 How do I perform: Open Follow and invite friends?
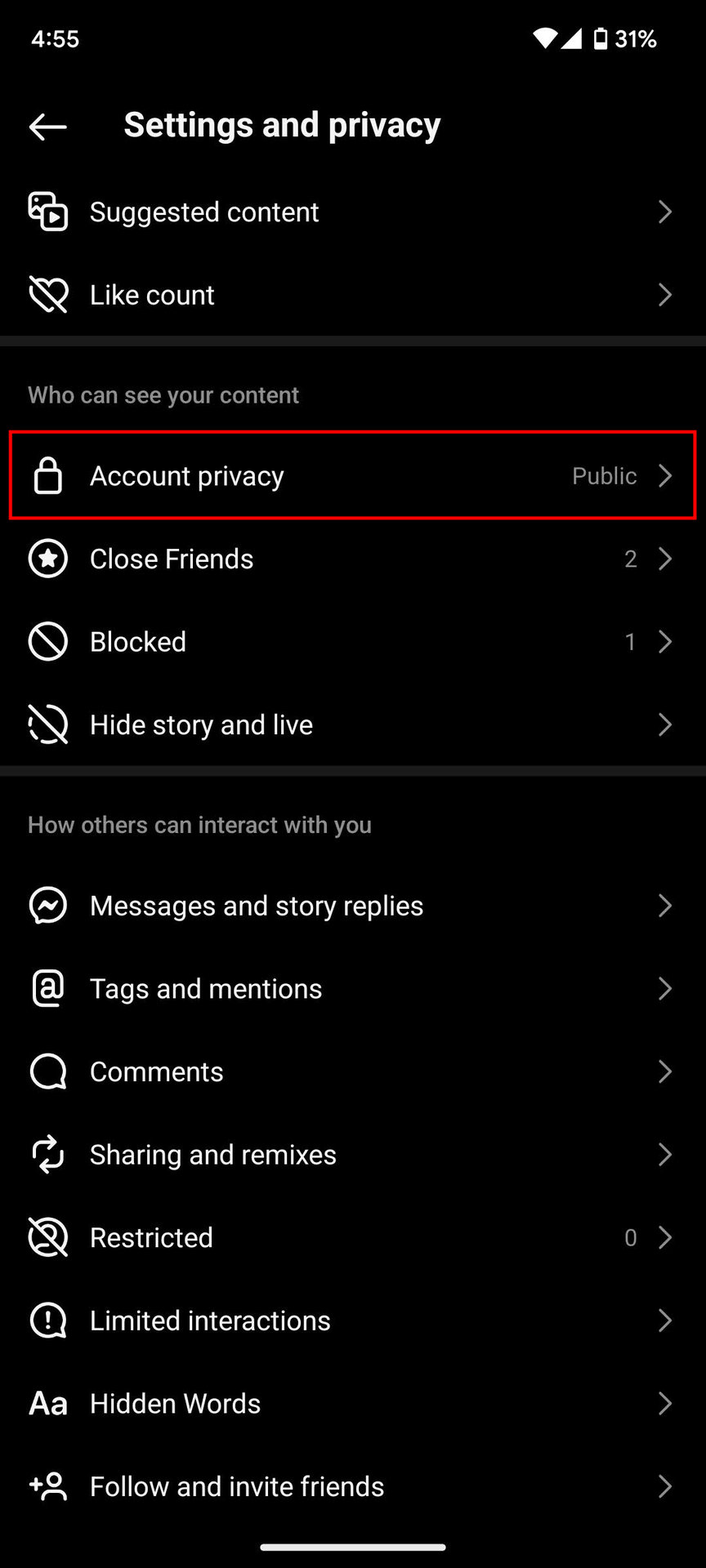(x=353, y=1486)
